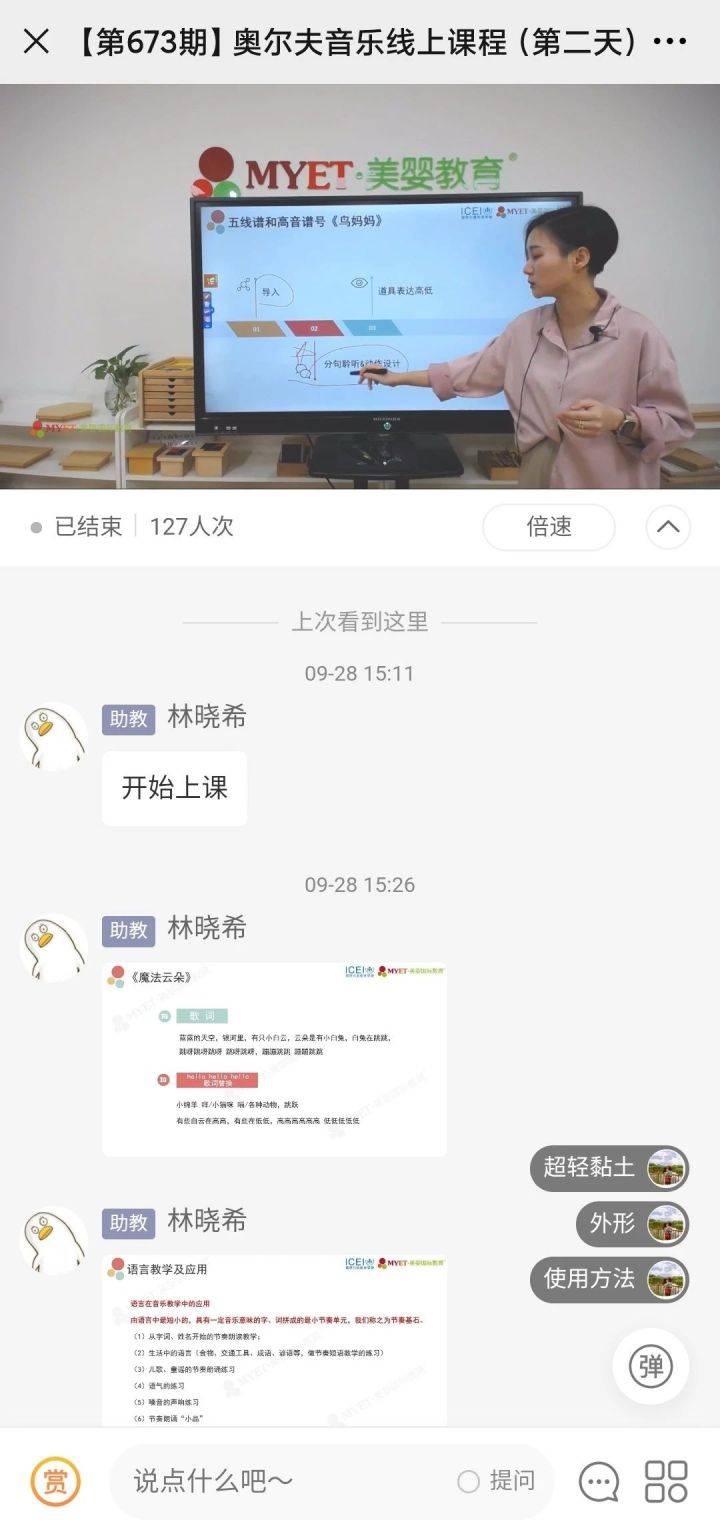Tap the 说点什么吧~ input field
720x1534 pixels.
tap(250, 1482)
